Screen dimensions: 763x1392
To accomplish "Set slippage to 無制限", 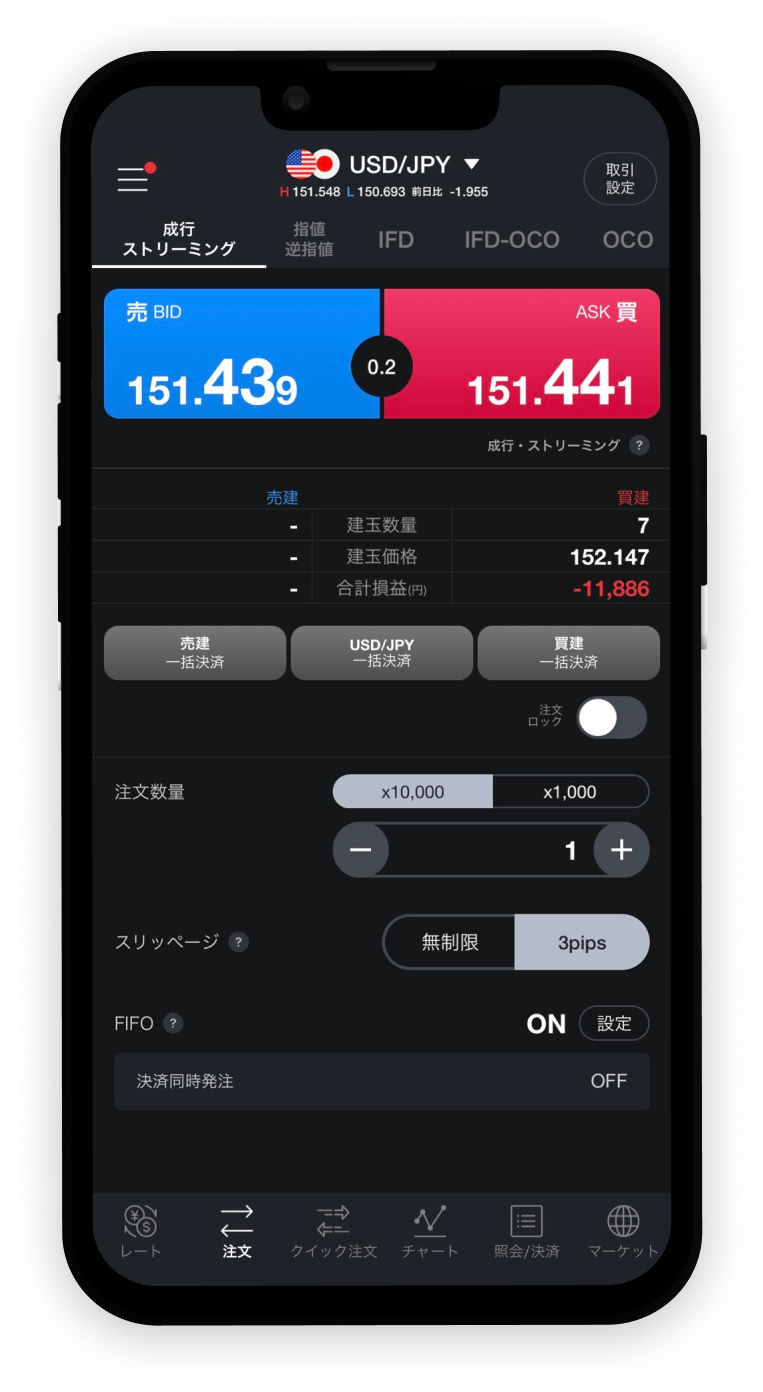I will pos(449,942).
